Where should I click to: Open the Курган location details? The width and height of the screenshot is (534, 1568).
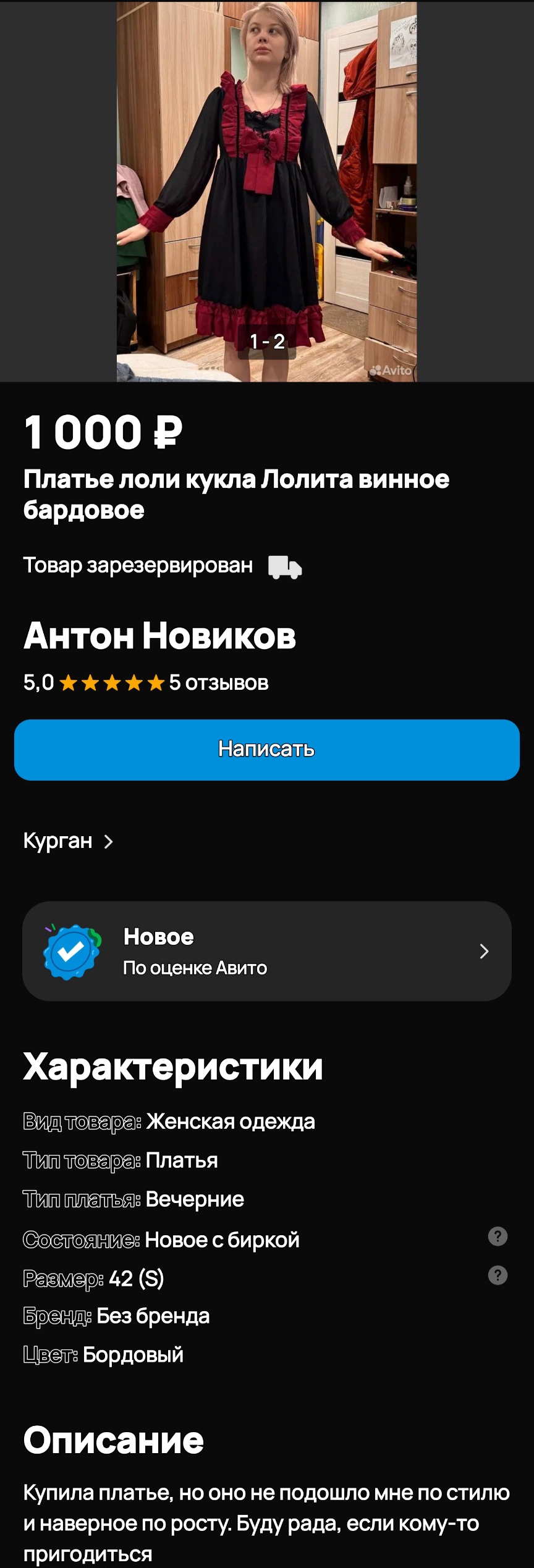68,841
